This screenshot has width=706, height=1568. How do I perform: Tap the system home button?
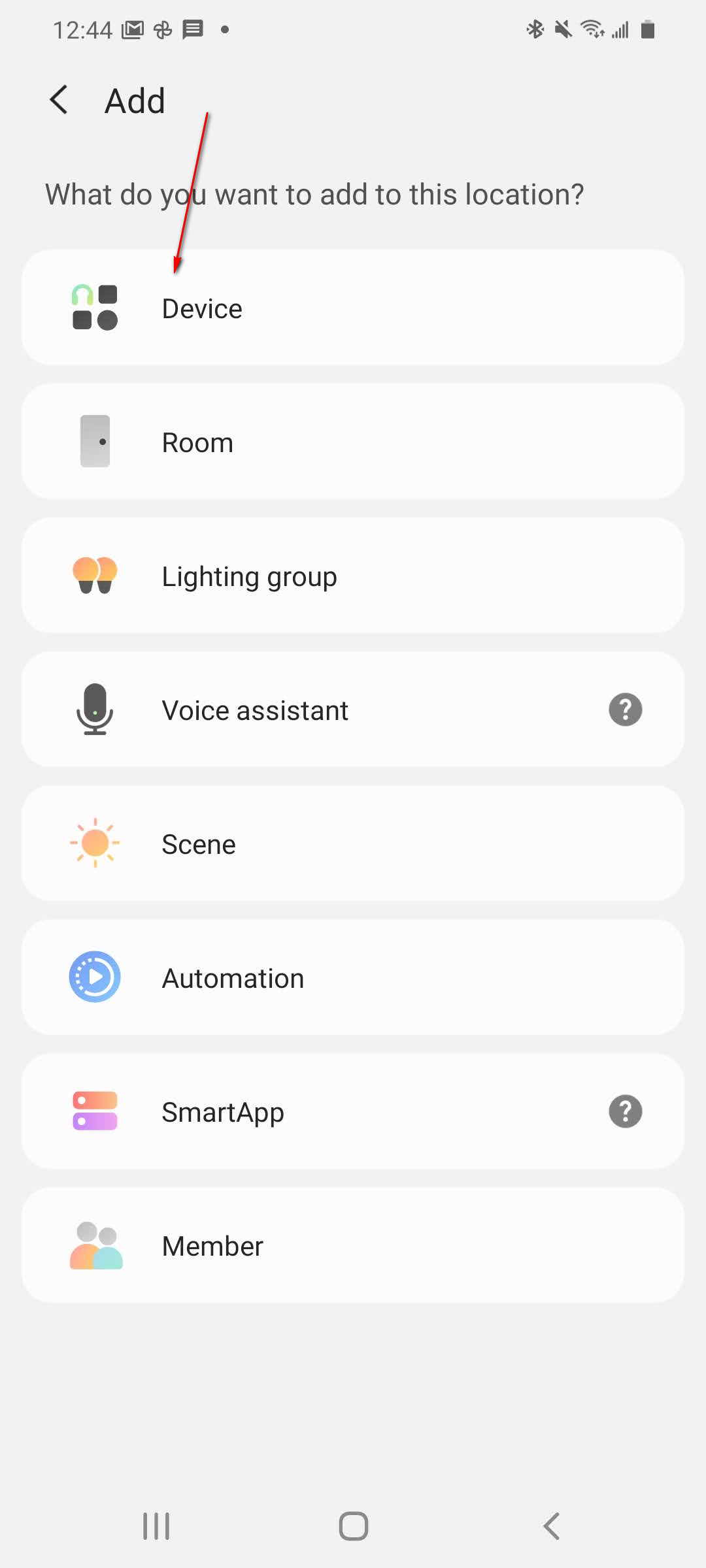[353, 1526]
